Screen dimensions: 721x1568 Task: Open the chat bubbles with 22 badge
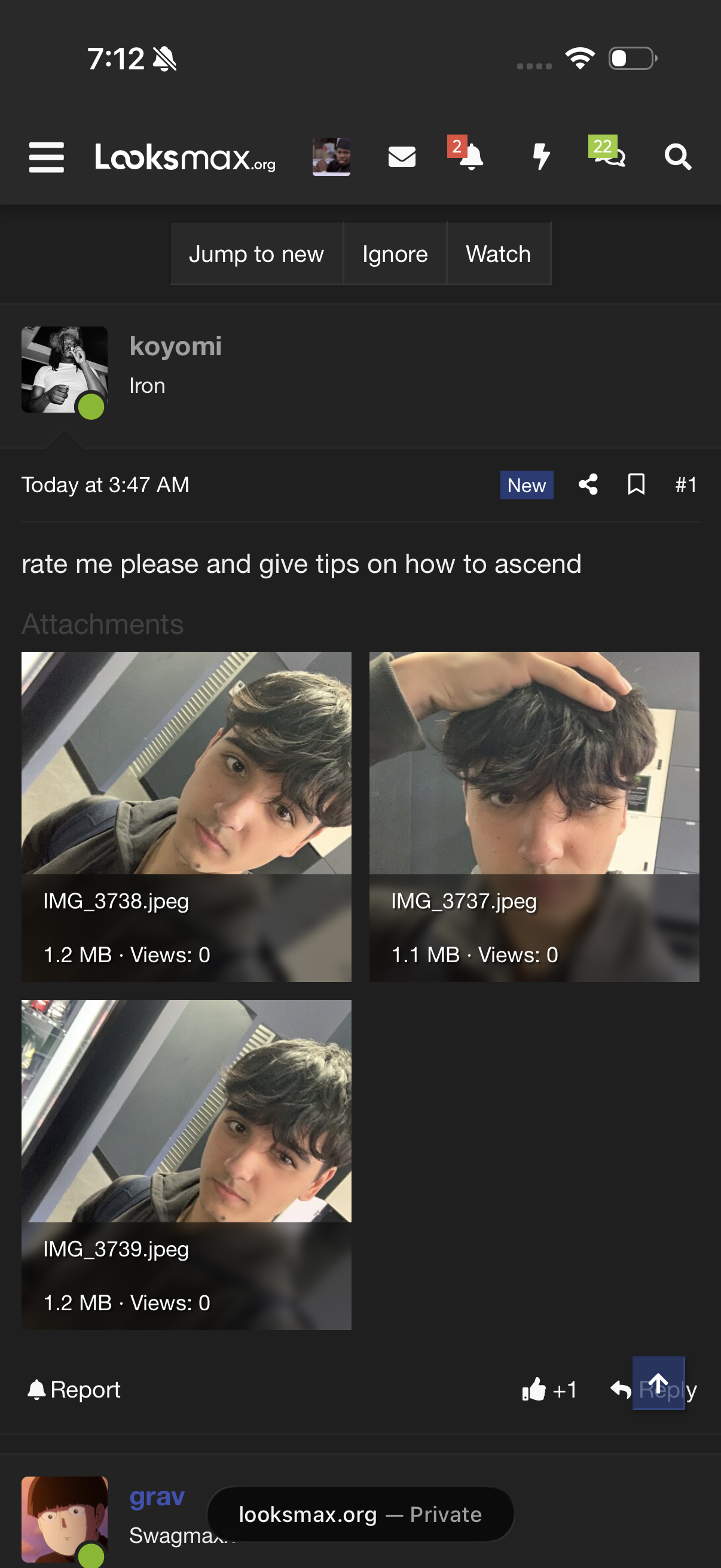tap(609, 156)
